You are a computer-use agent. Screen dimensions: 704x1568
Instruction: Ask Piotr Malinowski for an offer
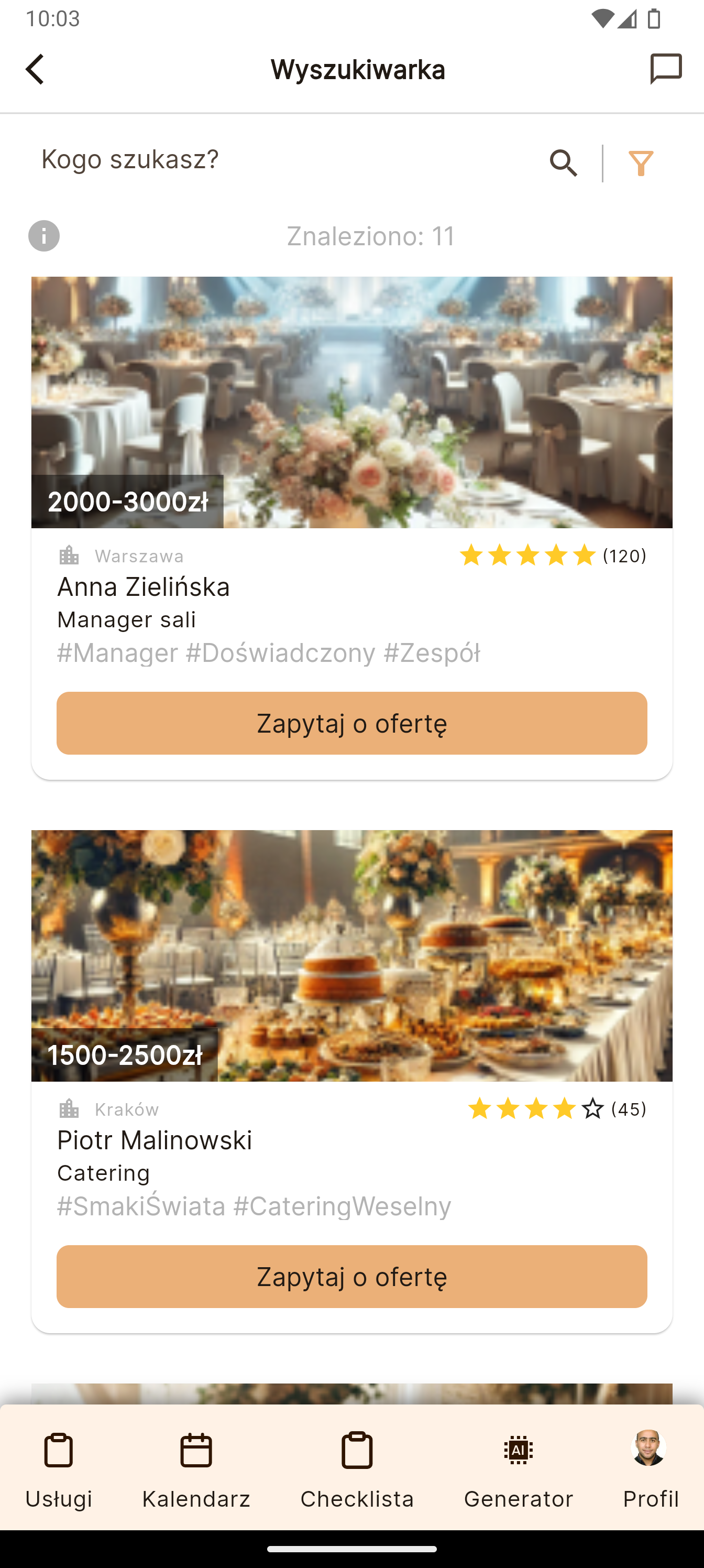(351, 1277)
